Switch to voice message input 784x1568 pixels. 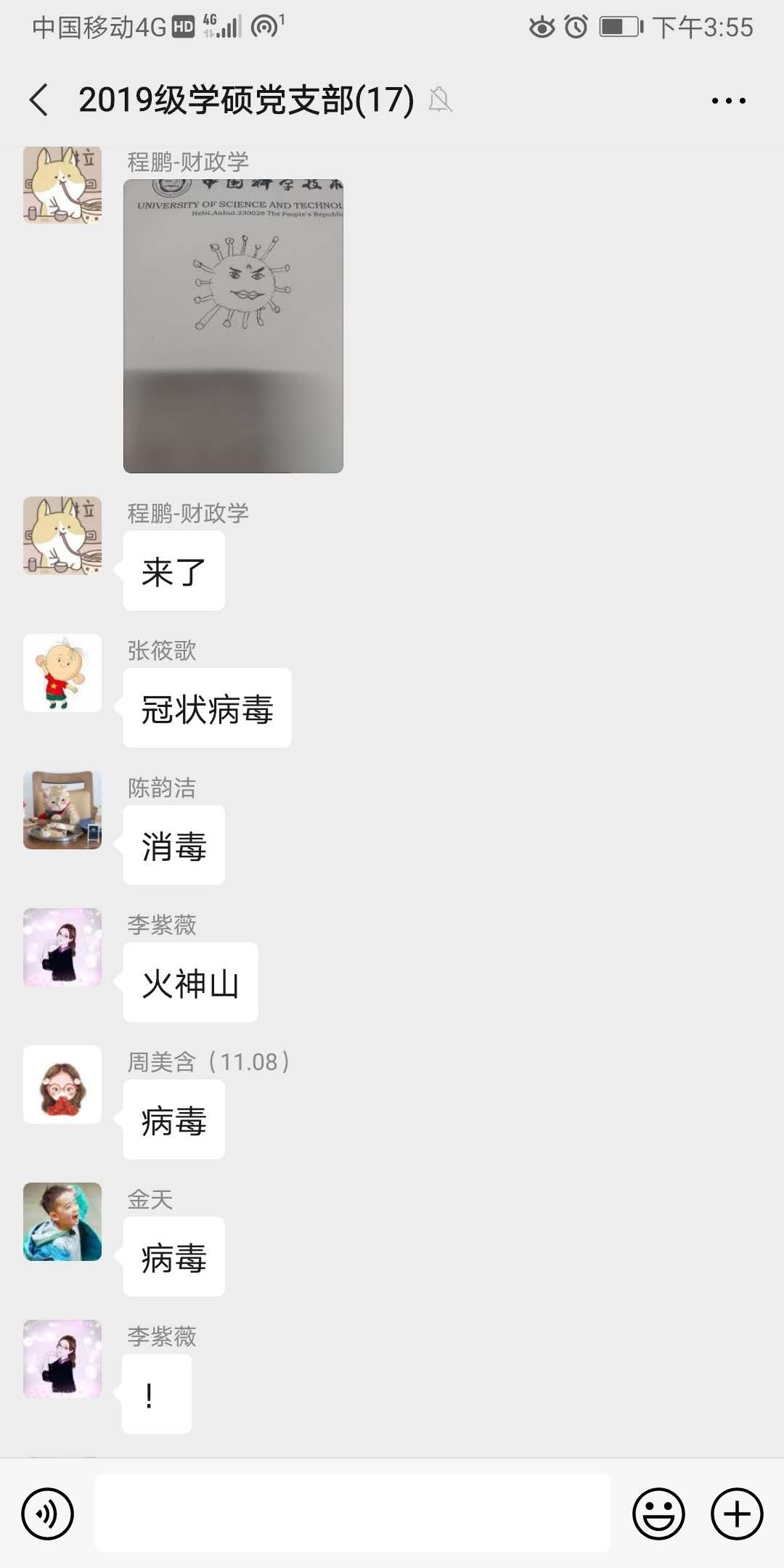coord(48,1514)
